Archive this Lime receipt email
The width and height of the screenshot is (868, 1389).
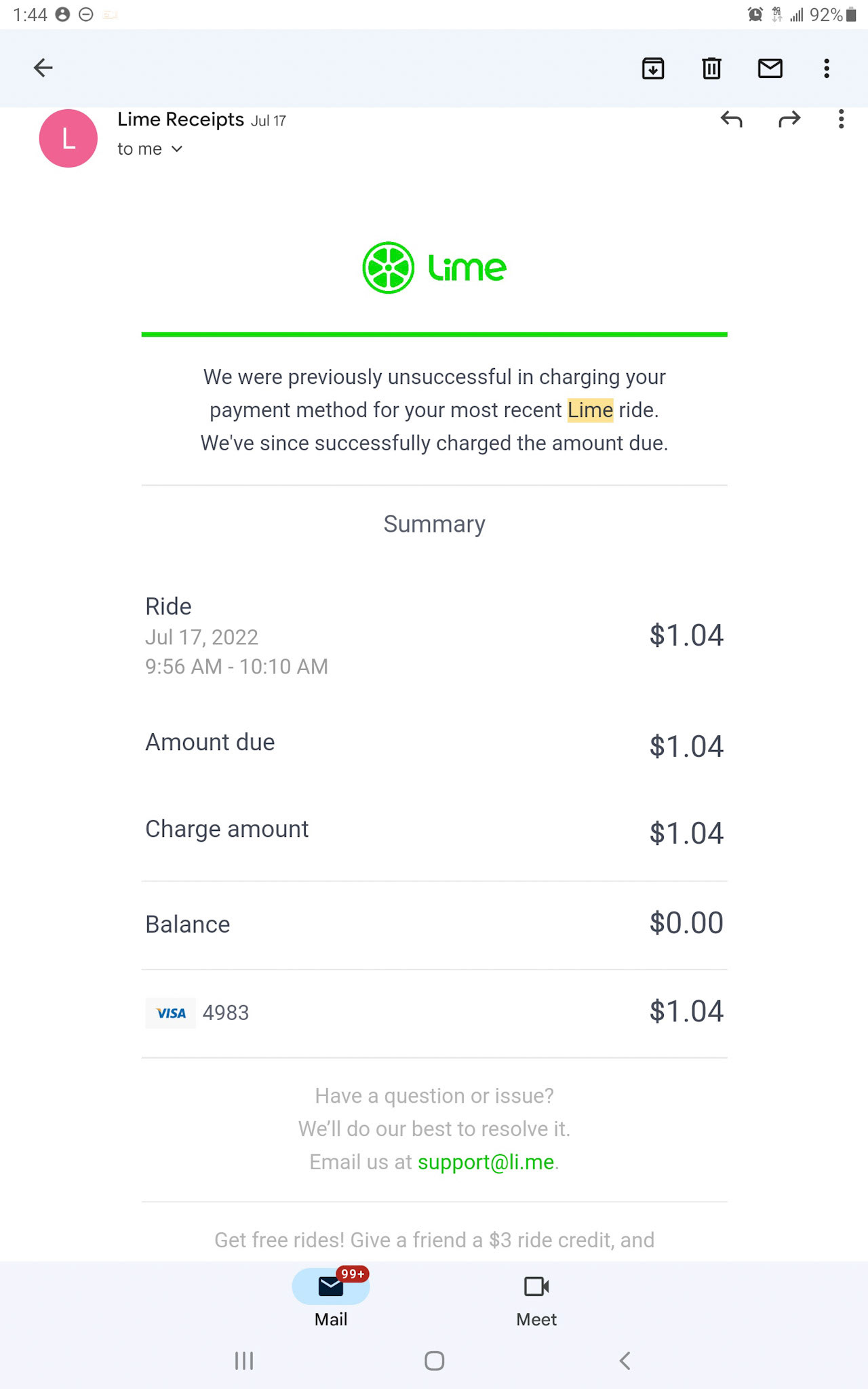coord(653,68)
